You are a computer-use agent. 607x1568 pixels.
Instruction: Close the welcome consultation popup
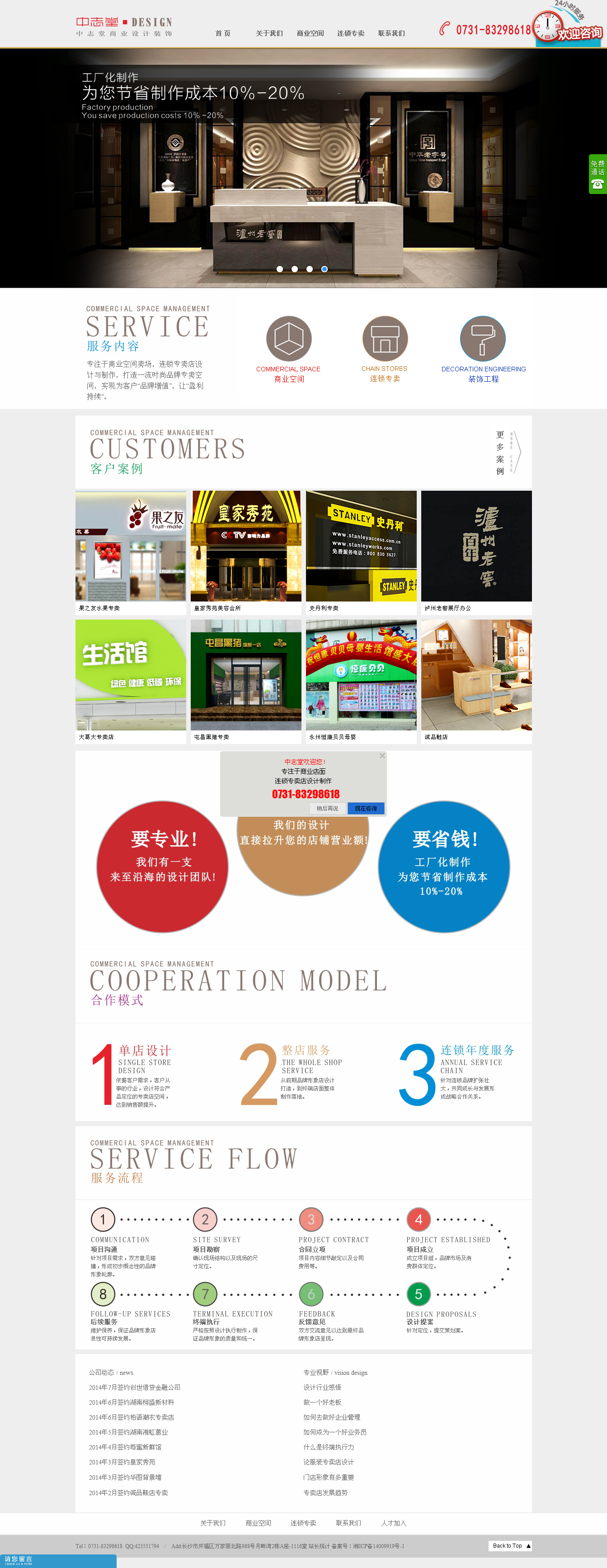[382, 756]
